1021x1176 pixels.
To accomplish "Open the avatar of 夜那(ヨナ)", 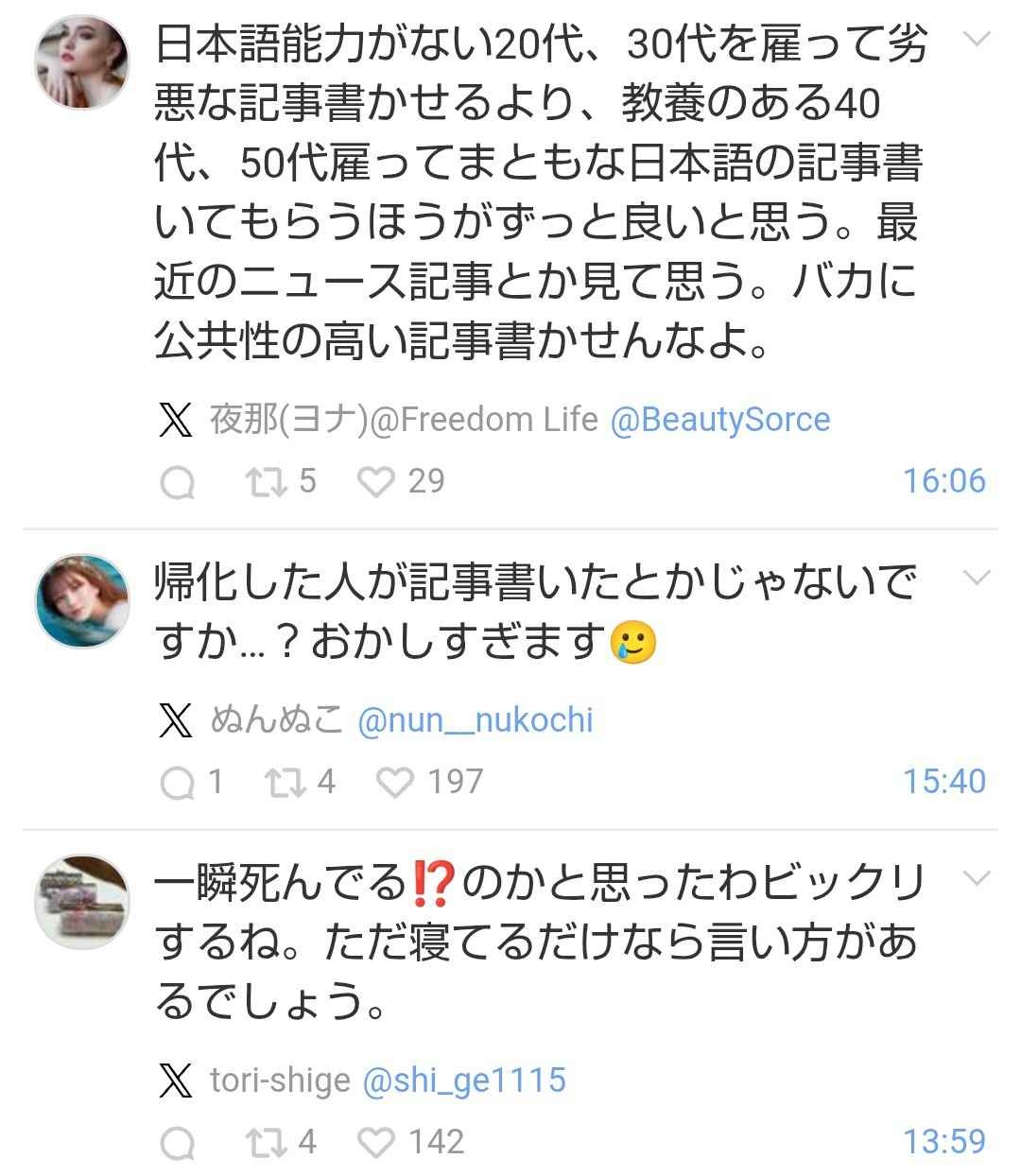I will tap(81, 63).
